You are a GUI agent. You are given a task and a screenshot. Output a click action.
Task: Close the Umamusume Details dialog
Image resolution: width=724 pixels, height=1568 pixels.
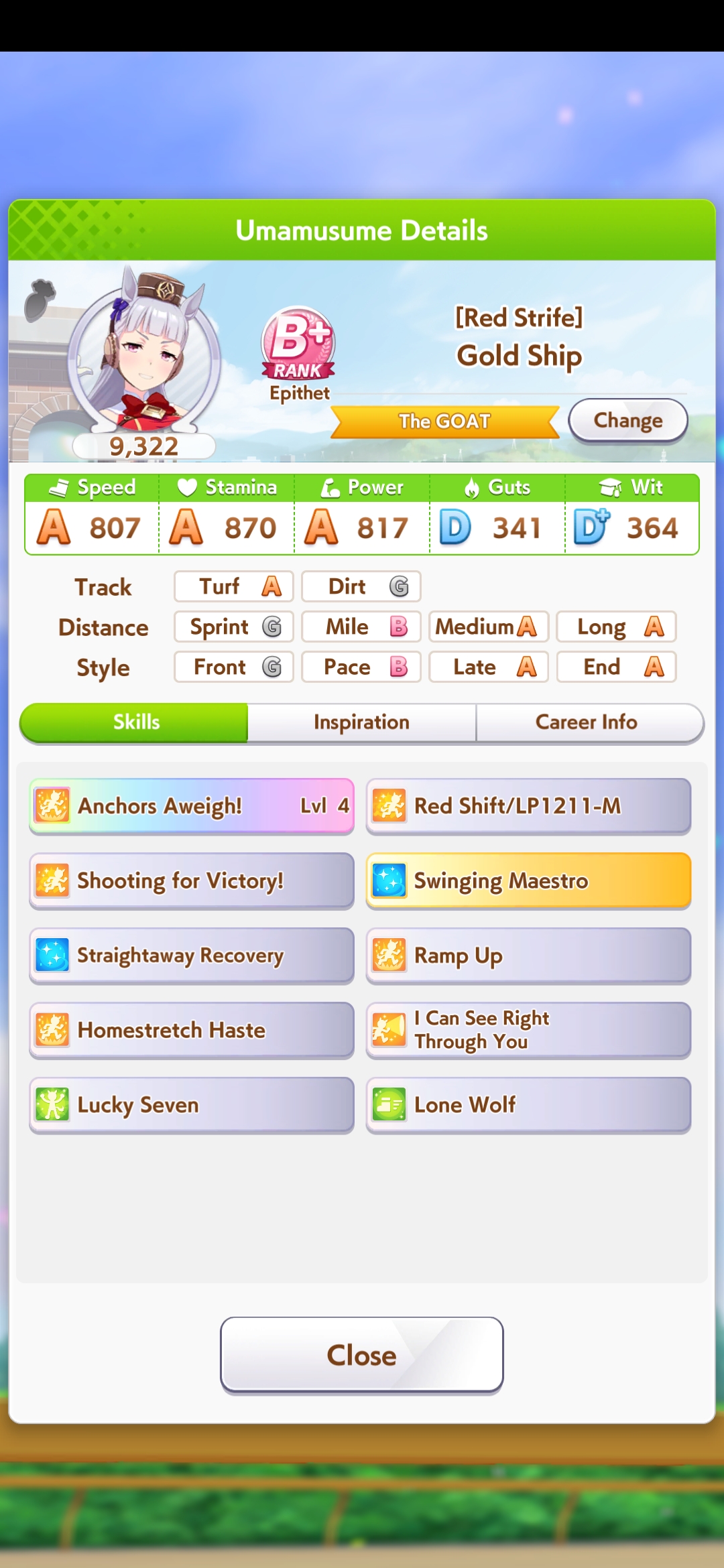tap(362, 1355)
